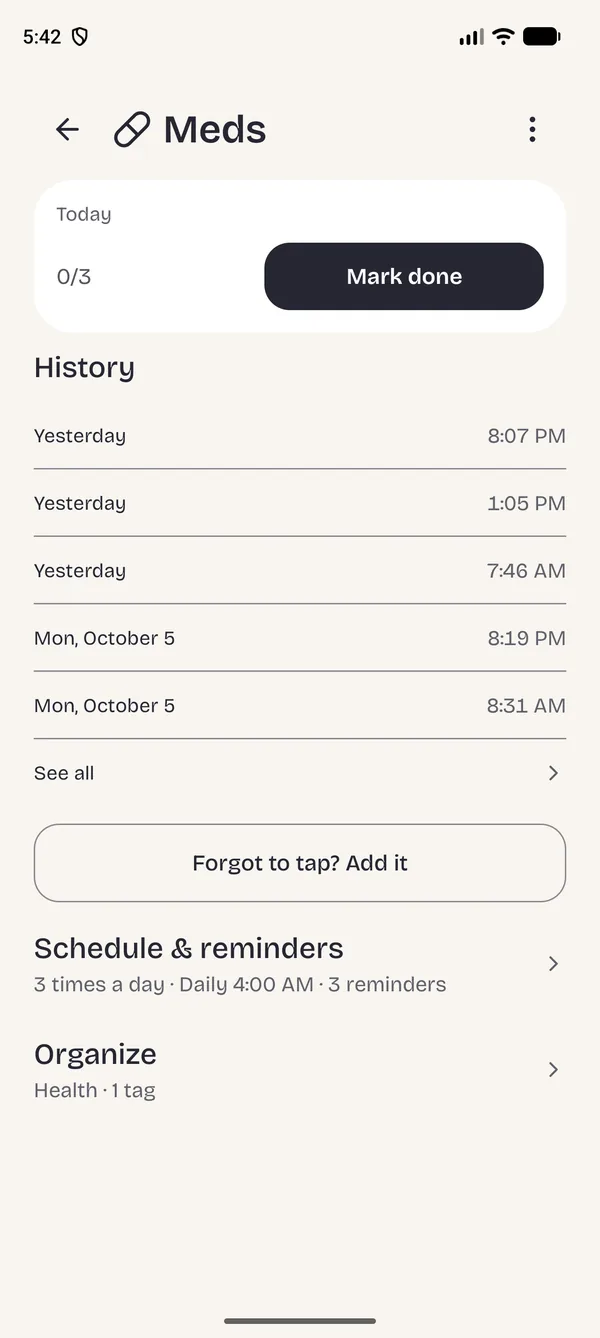Open the Yesterday 1:05 PM history entry
This screenshot has height=1338, width=600.
click(x=300, y=503)
